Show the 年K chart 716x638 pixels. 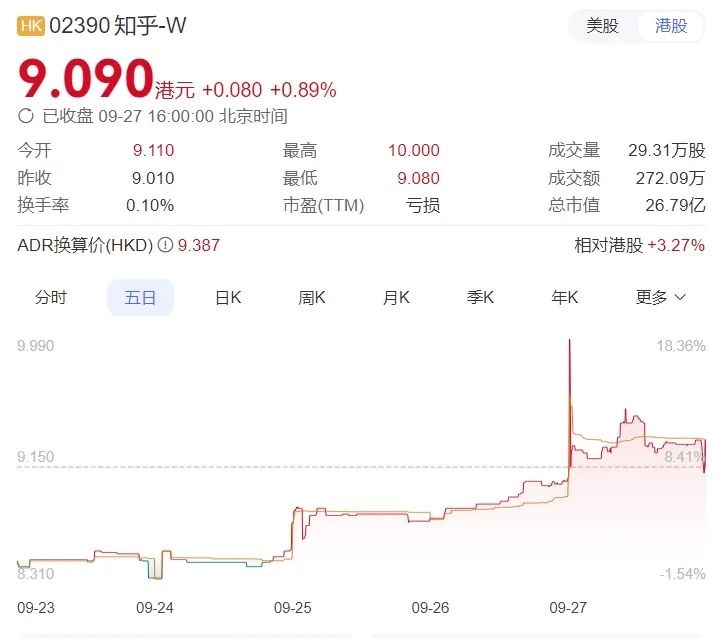pyautogui.click(x=565, y=297)
